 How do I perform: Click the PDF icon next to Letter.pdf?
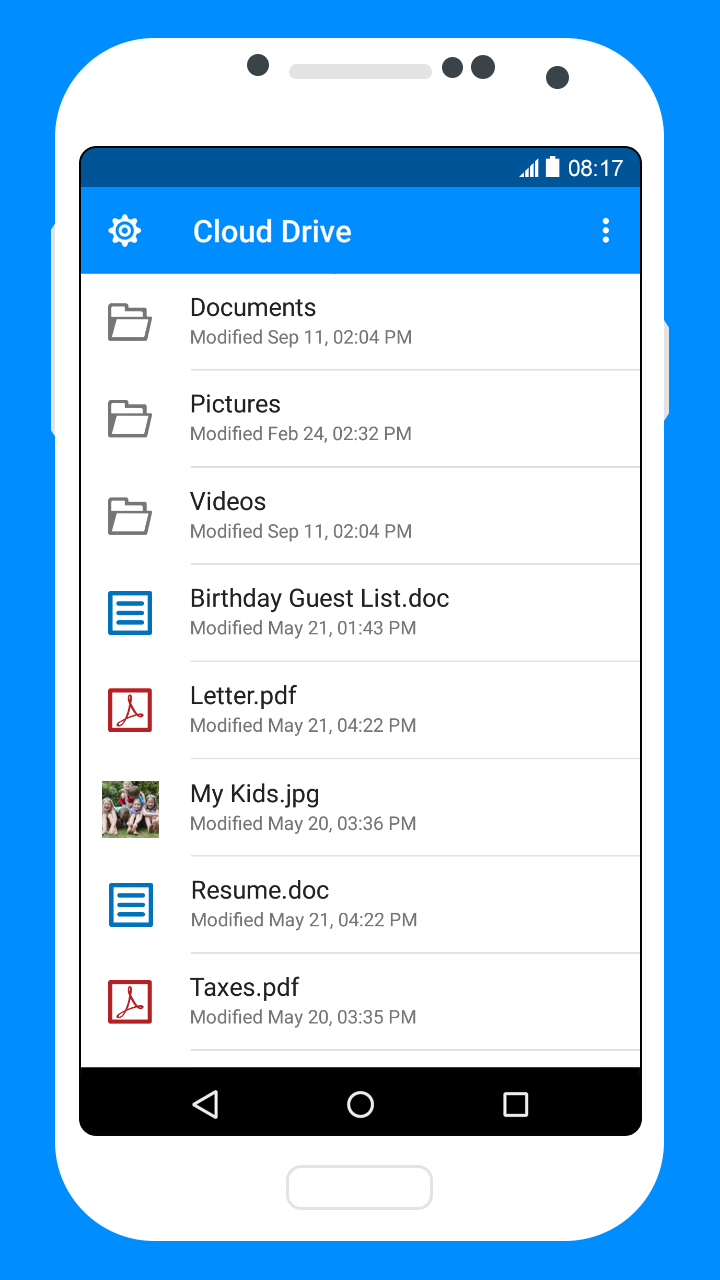click(130, 709)
